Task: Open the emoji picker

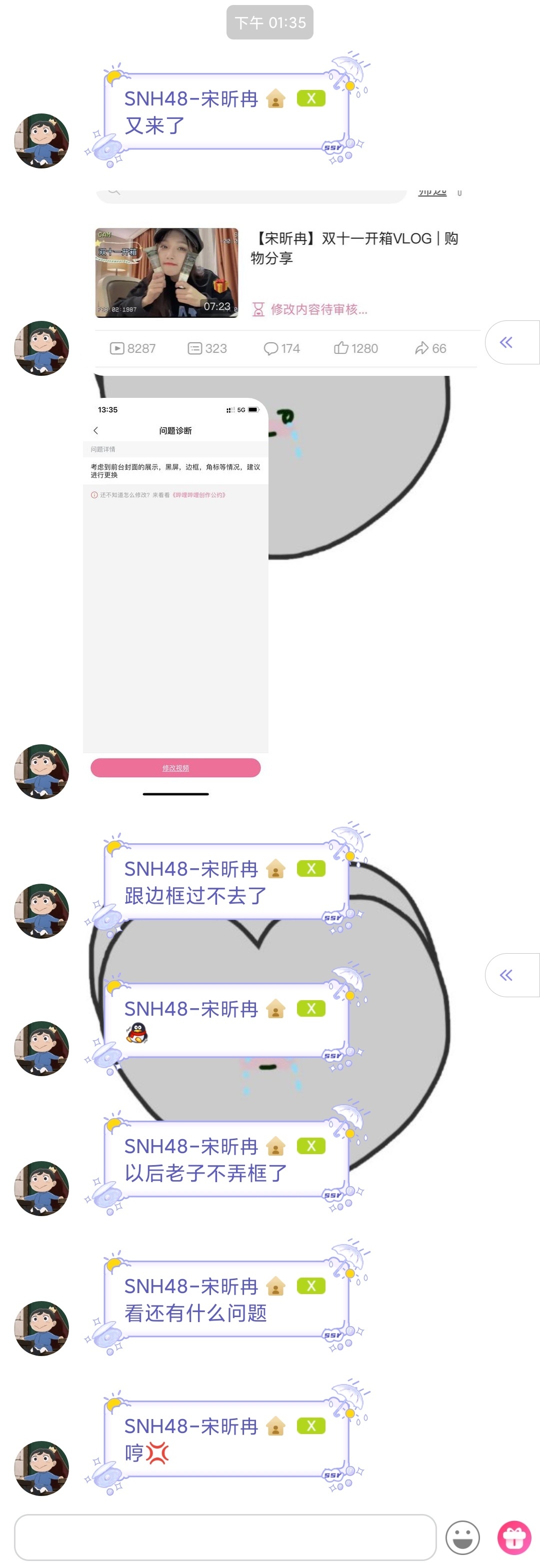Action: (x=462, y=1537)
